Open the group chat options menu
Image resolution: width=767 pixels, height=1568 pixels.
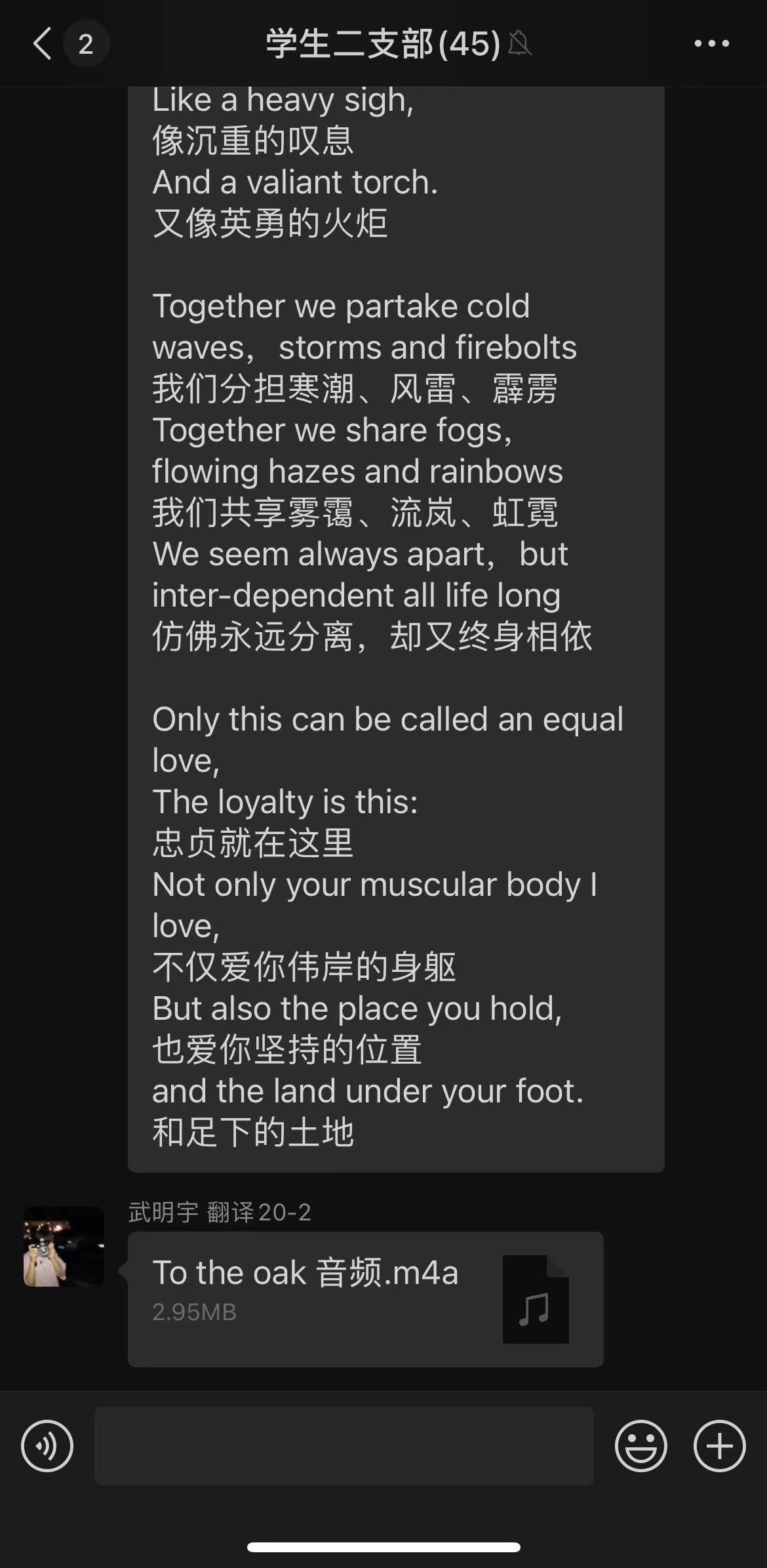point(711,44)
